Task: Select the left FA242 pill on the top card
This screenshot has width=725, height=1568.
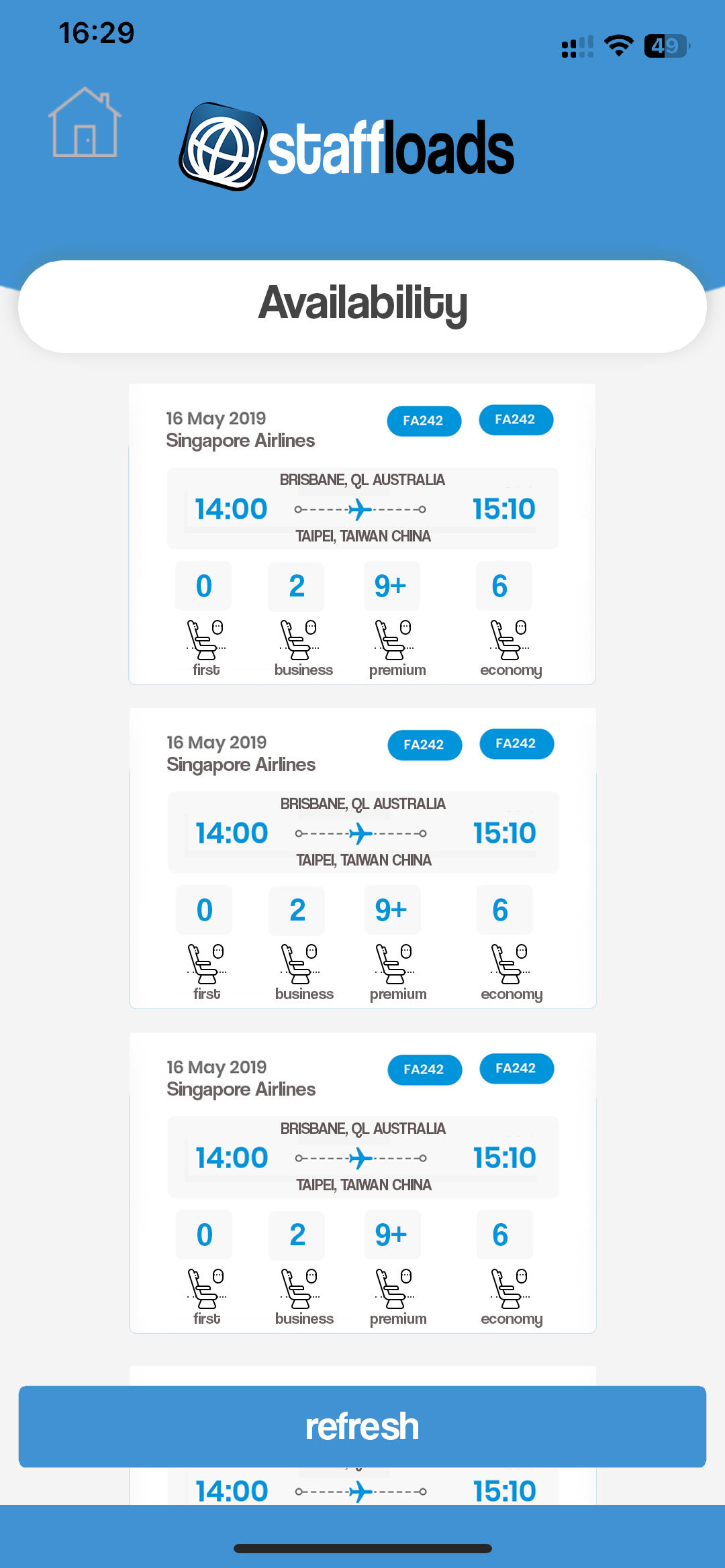Action: coord(424,421)
